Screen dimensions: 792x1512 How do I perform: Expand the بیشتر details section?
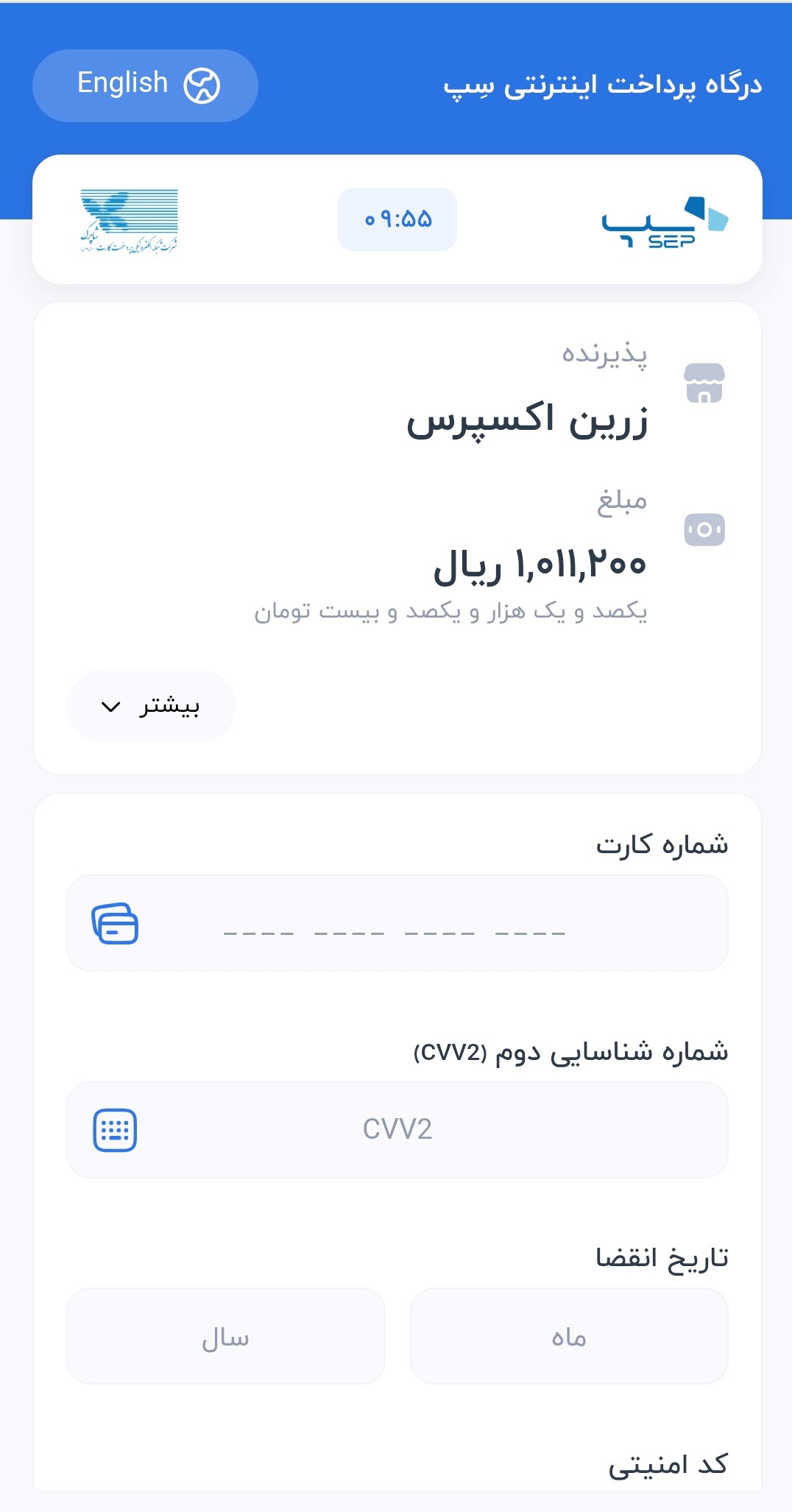click(151, 705)
